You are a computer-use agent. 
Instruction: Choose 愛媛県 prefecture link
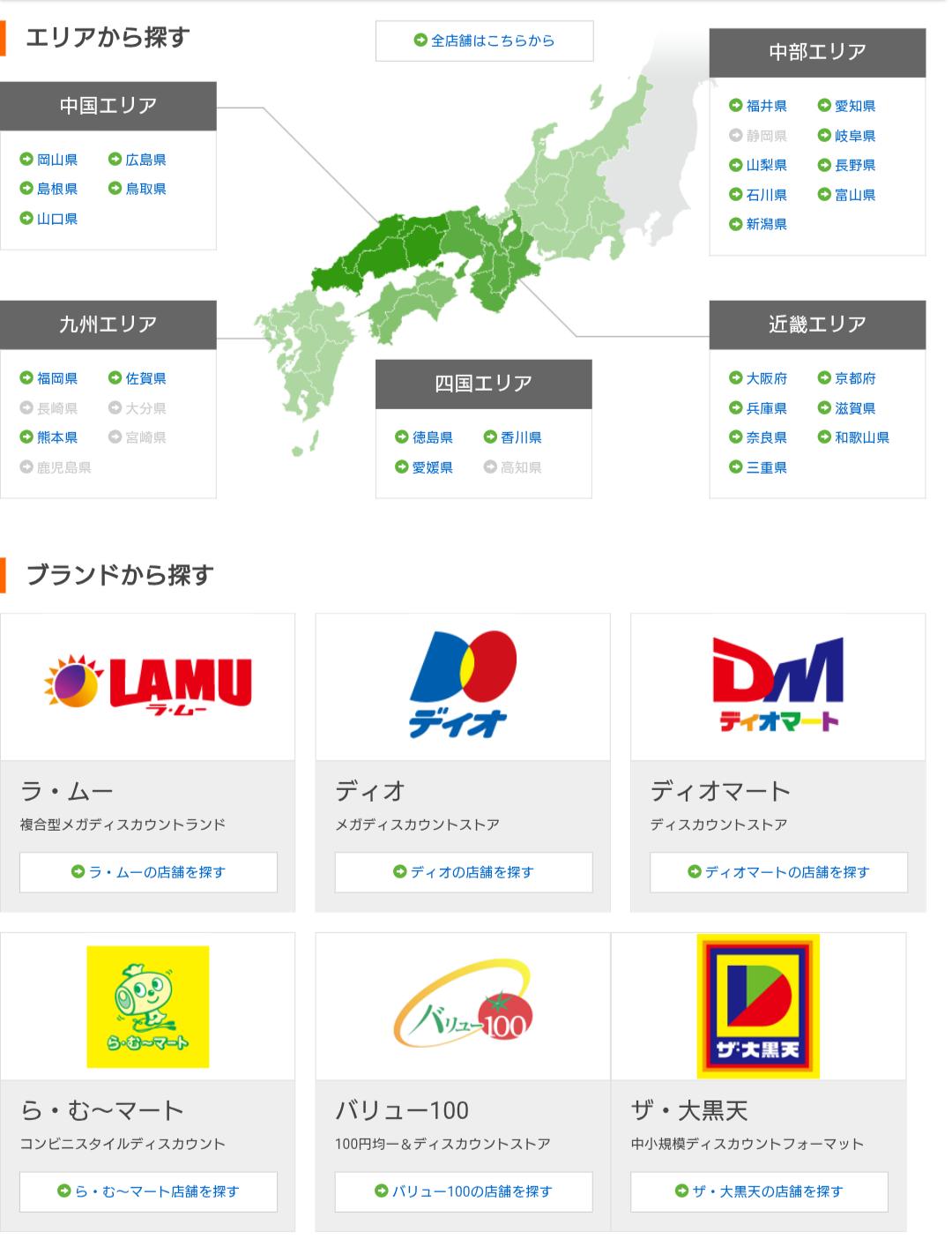click(432, 467)
